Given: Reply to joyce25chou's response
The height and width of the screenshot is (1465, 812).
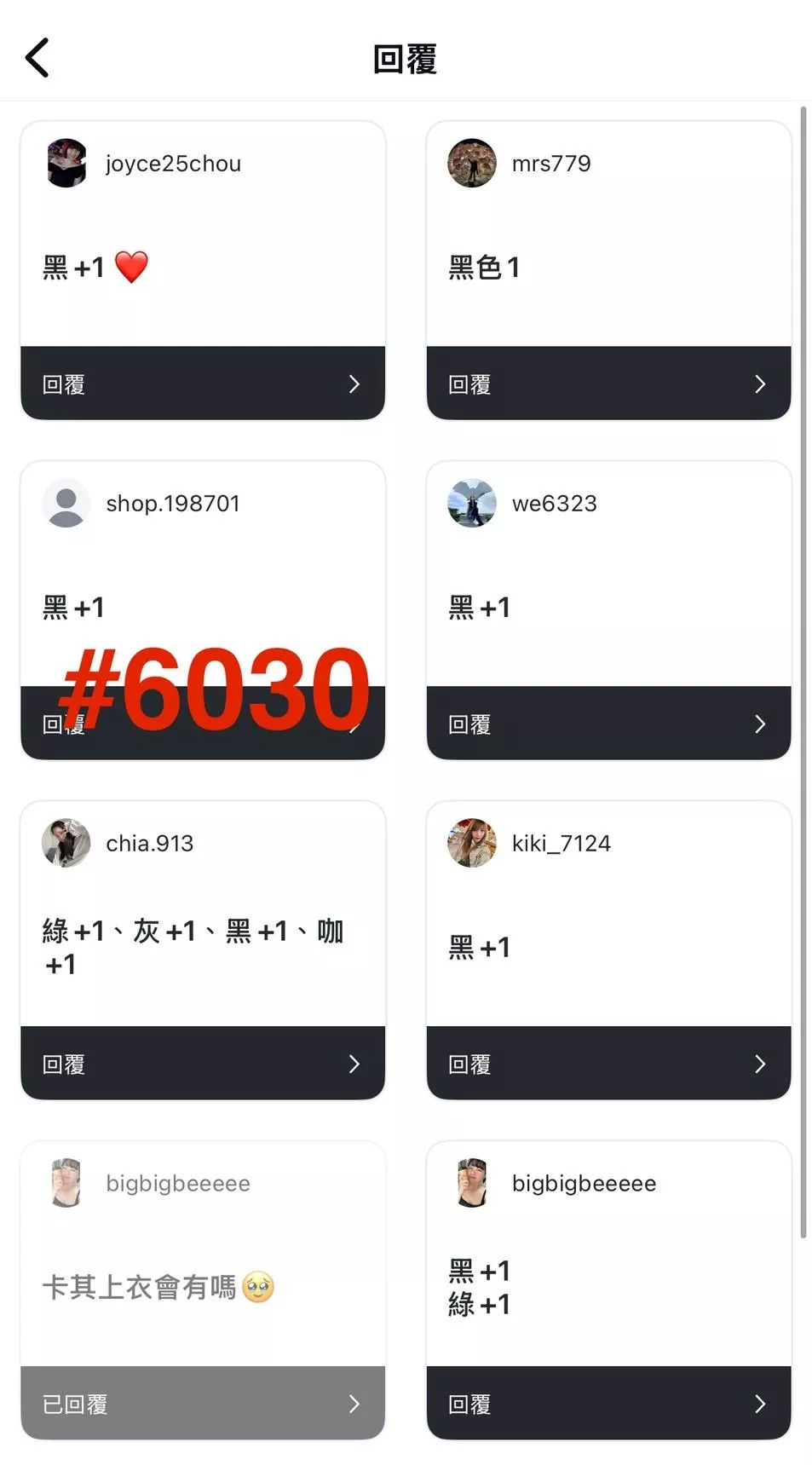Looking at the screenshot, I should (203, 384).
